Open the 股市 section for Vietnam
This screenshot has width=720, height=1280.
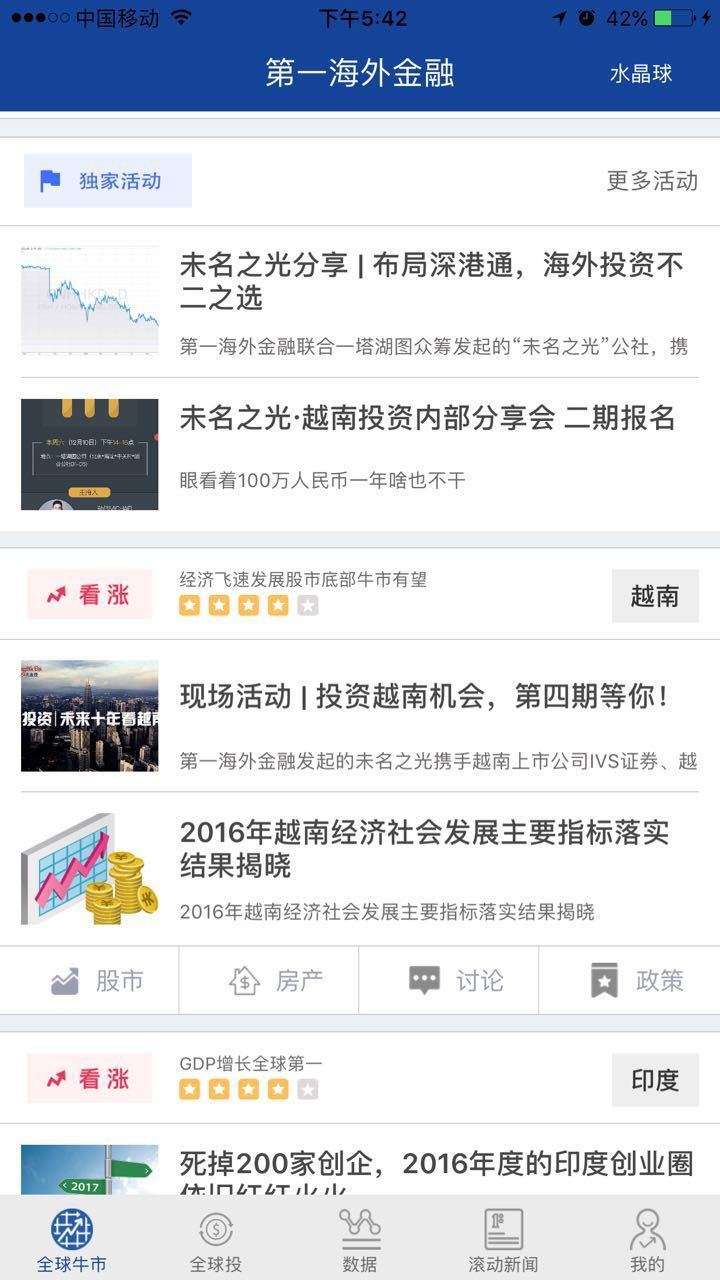pos(90,981)
